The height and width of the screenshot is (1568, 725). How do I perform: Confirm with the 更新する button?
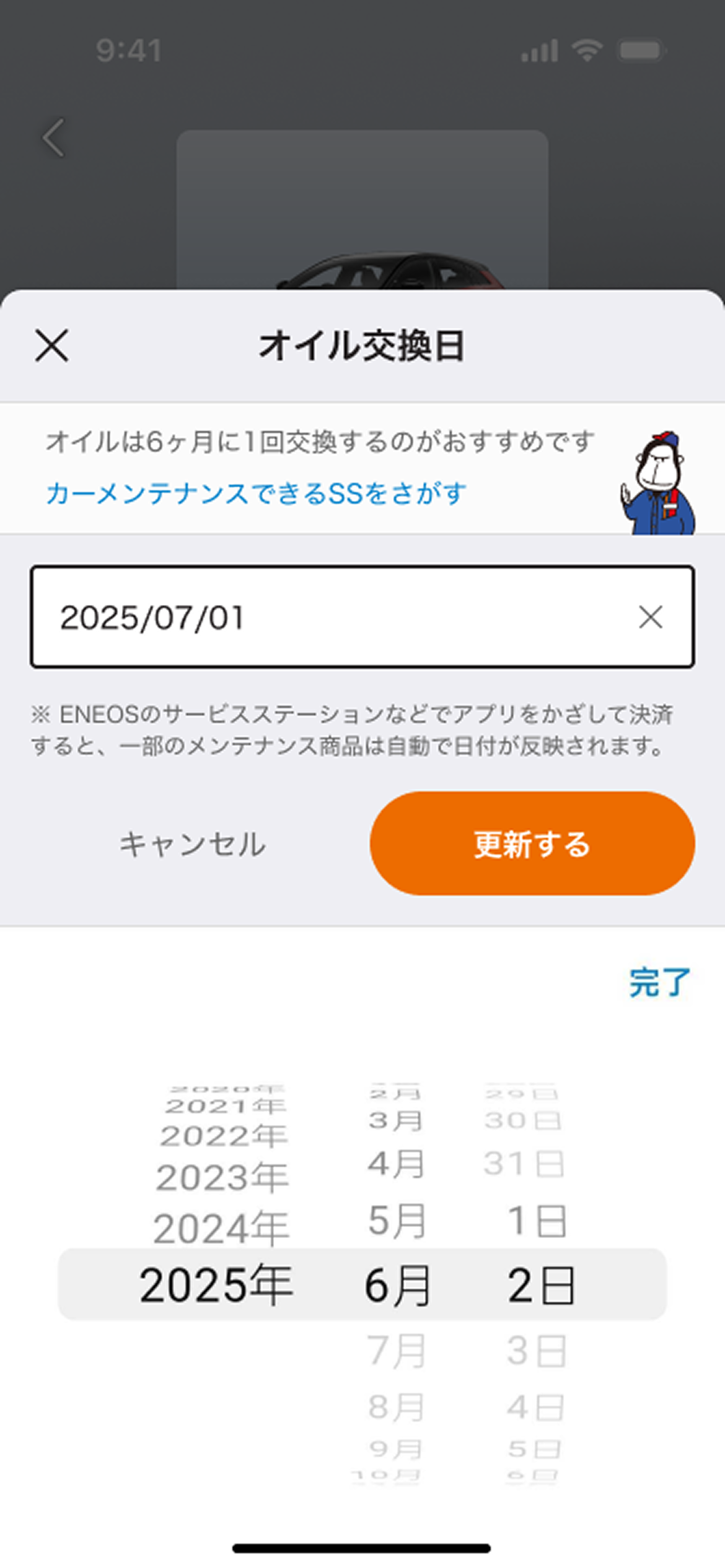(x=532, y=843)
